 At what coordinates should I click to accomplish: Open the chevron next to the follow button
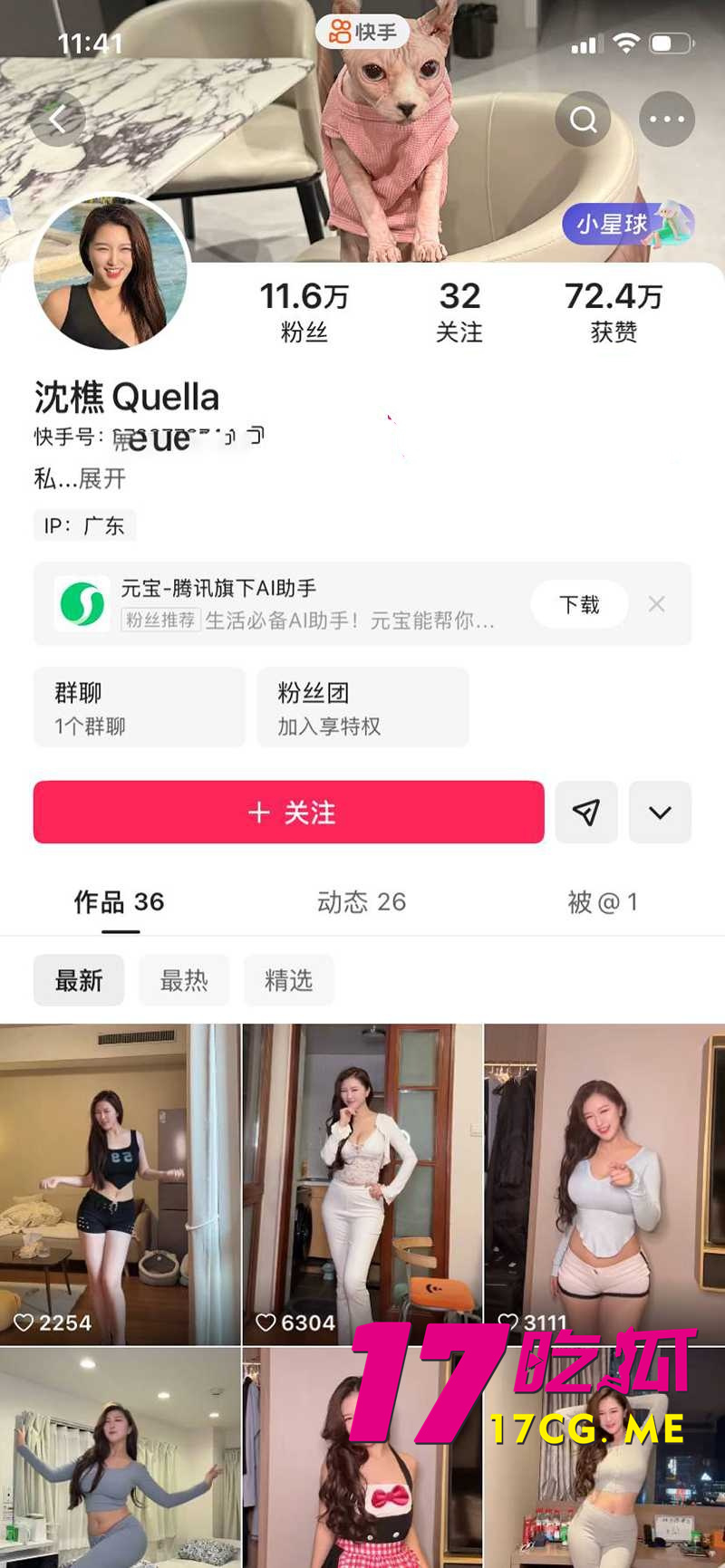(x=660, y=813)
